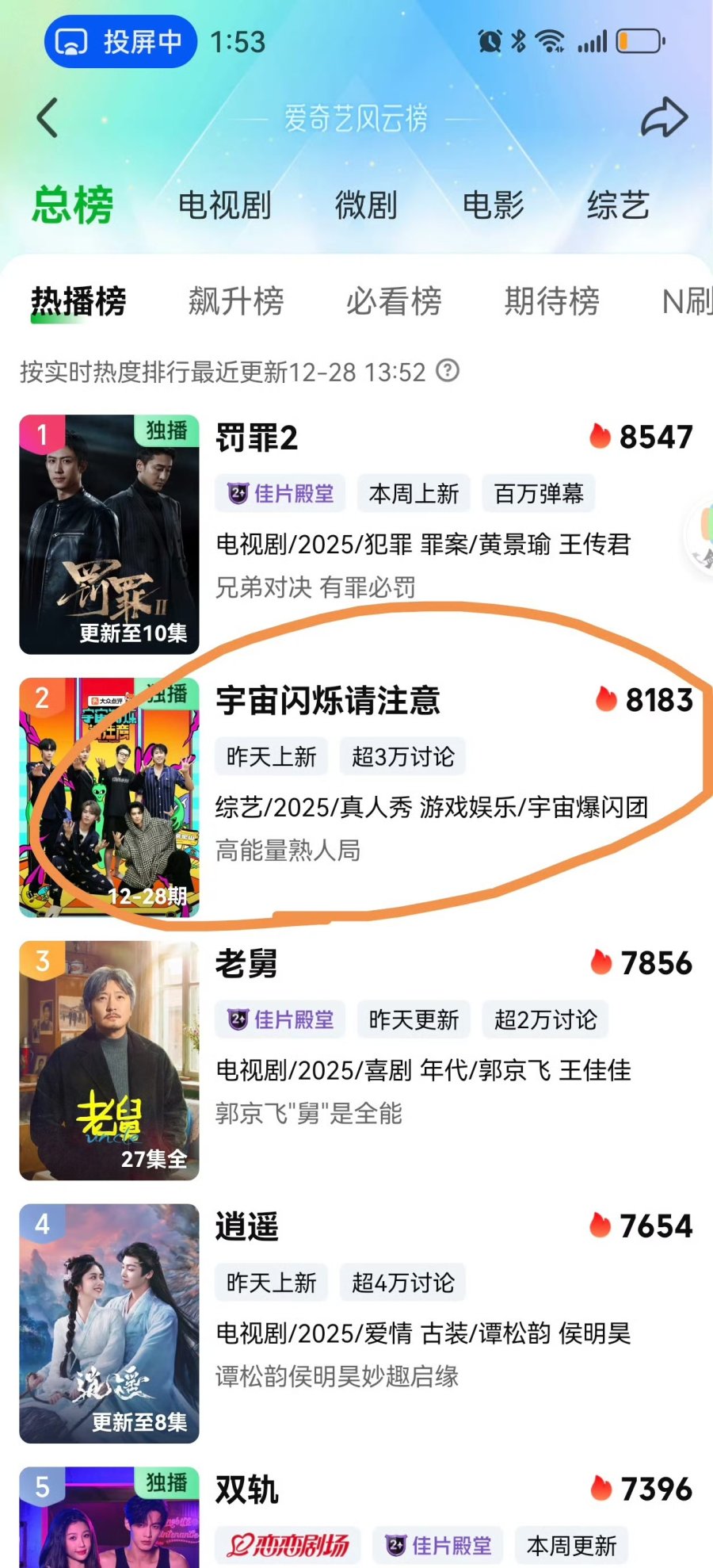Tap the 投屏中 casting indicator
Screen dimensions: 713x1568
pos(120,41)
